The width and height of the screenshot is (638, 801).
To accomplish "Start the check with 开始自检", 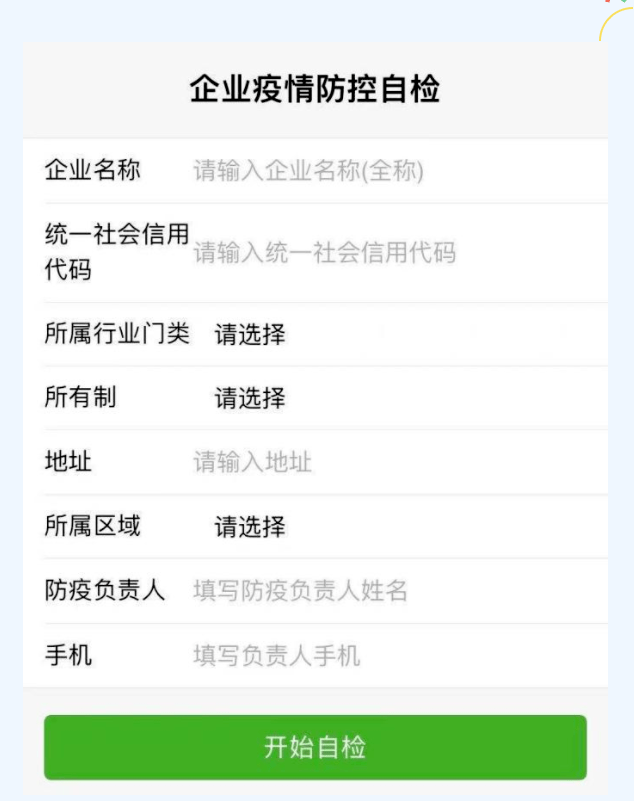I will (315, 747).
